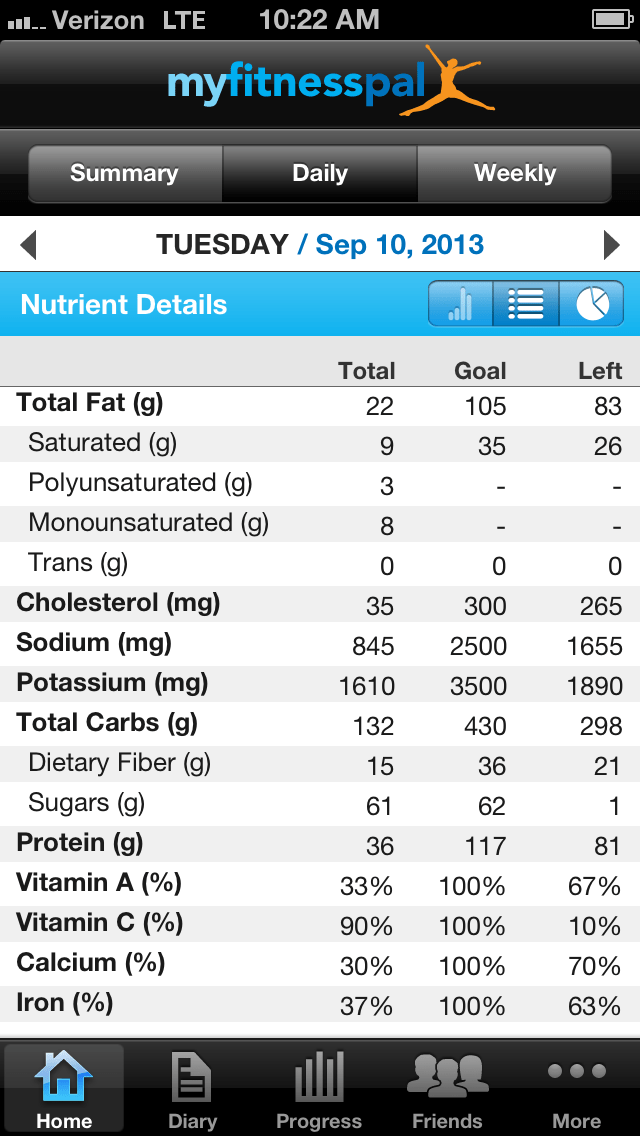Show nutrients as bar chart
The height and width of the screenshot is (1136, 640).
pos(461,304)
